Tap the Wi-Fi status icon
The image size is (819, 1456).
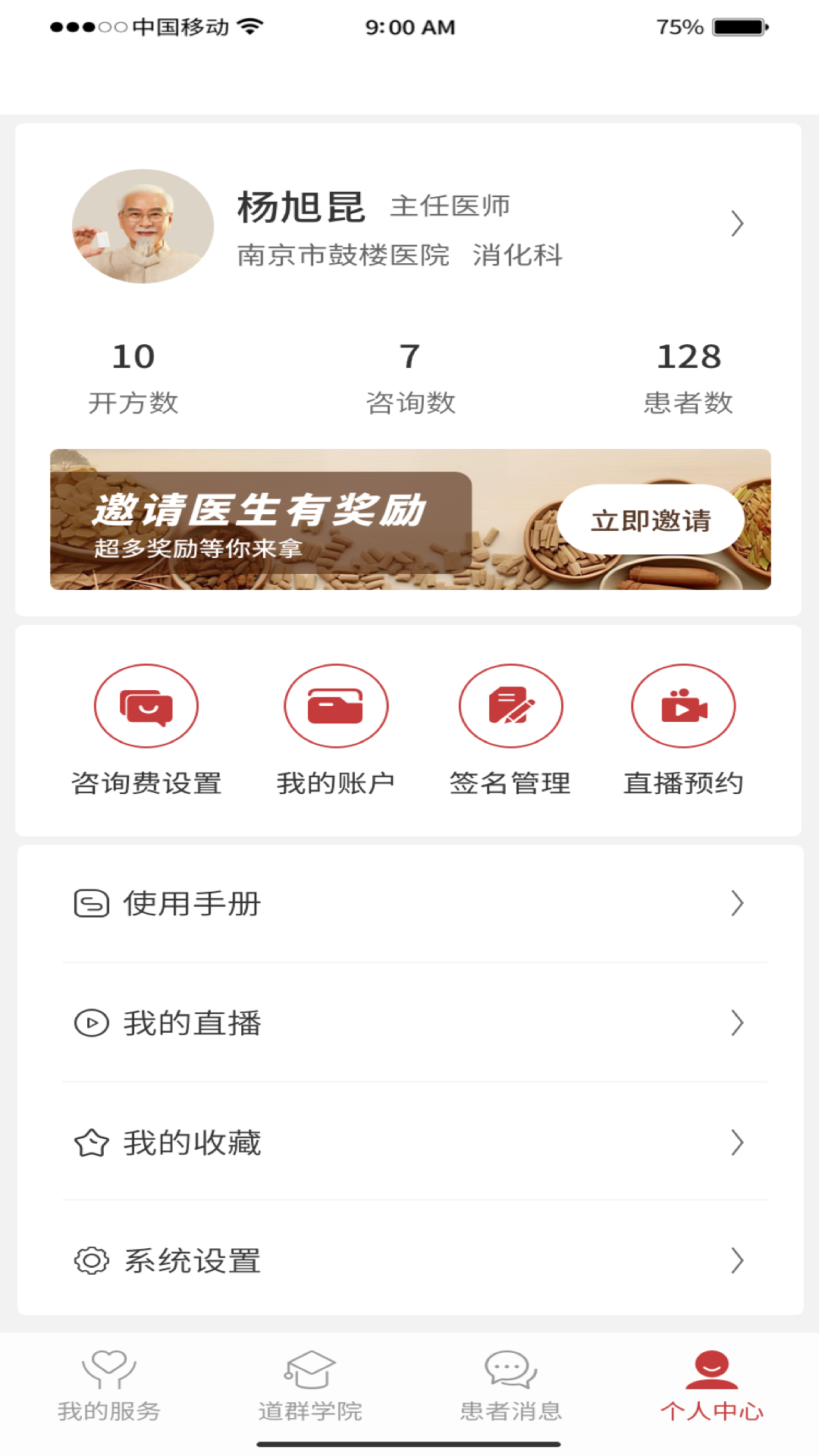point(250,25)
